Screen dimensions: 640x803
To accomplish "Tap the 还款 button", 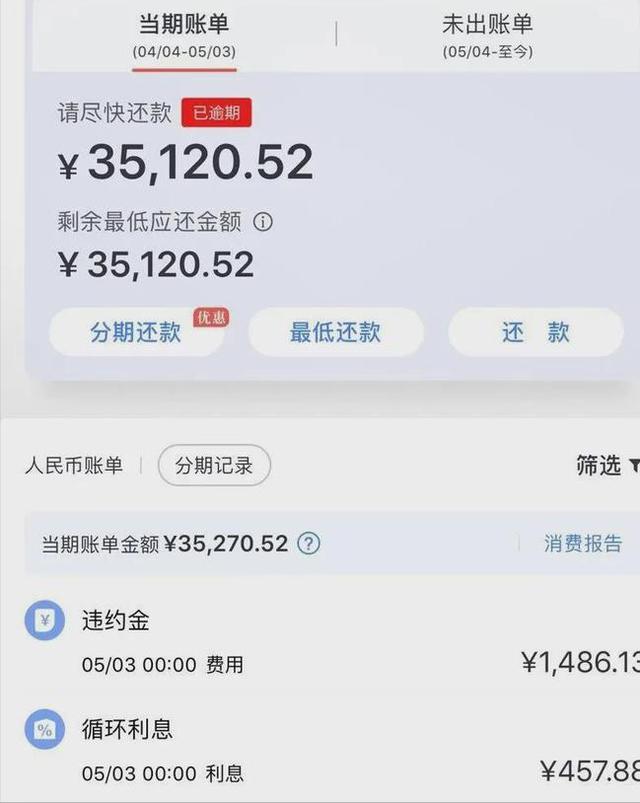I will [x=535, y=332].
